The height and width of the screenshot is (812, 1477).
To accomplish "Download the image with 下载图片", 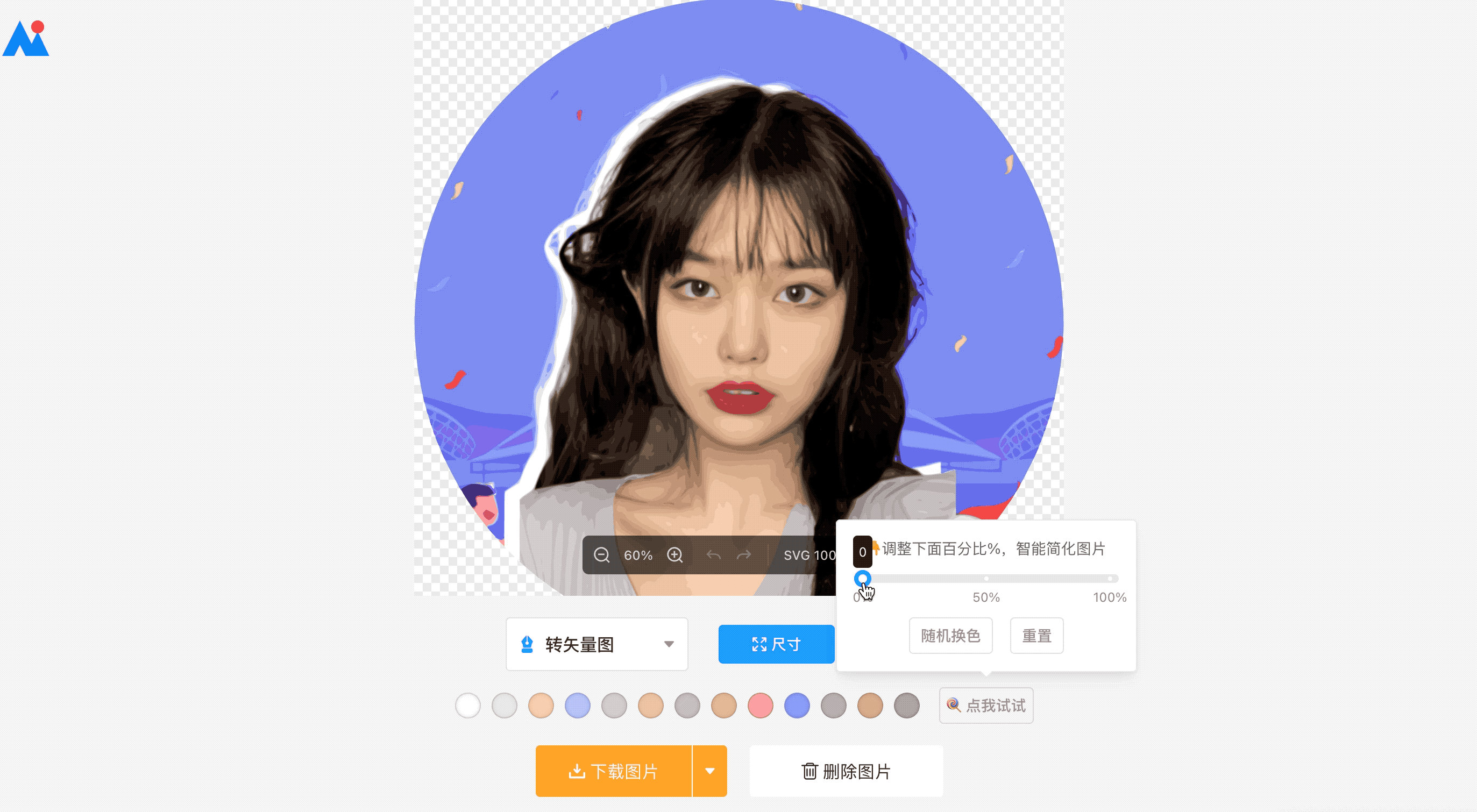I will [613, 771].
